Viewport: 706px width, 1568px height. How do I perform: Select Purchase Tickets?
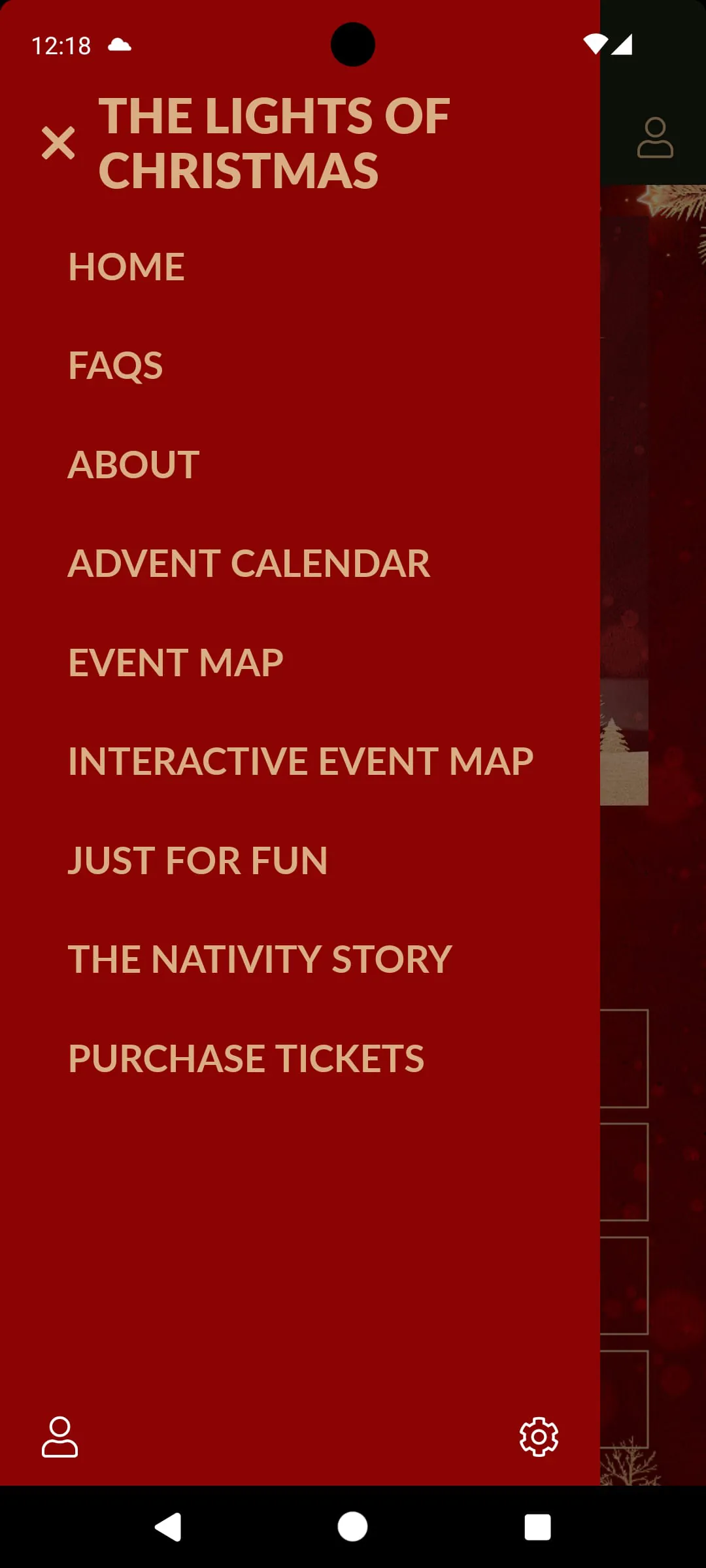[x=246, y=1058]
